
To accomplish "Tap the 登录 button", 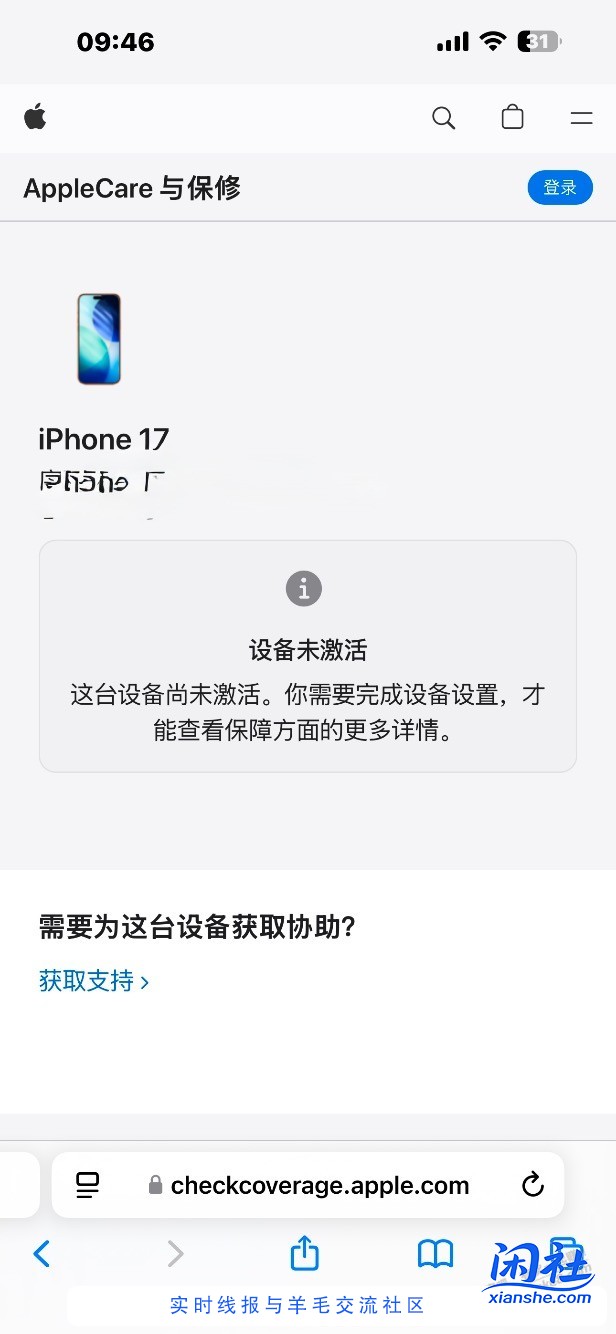I will 560,187.
